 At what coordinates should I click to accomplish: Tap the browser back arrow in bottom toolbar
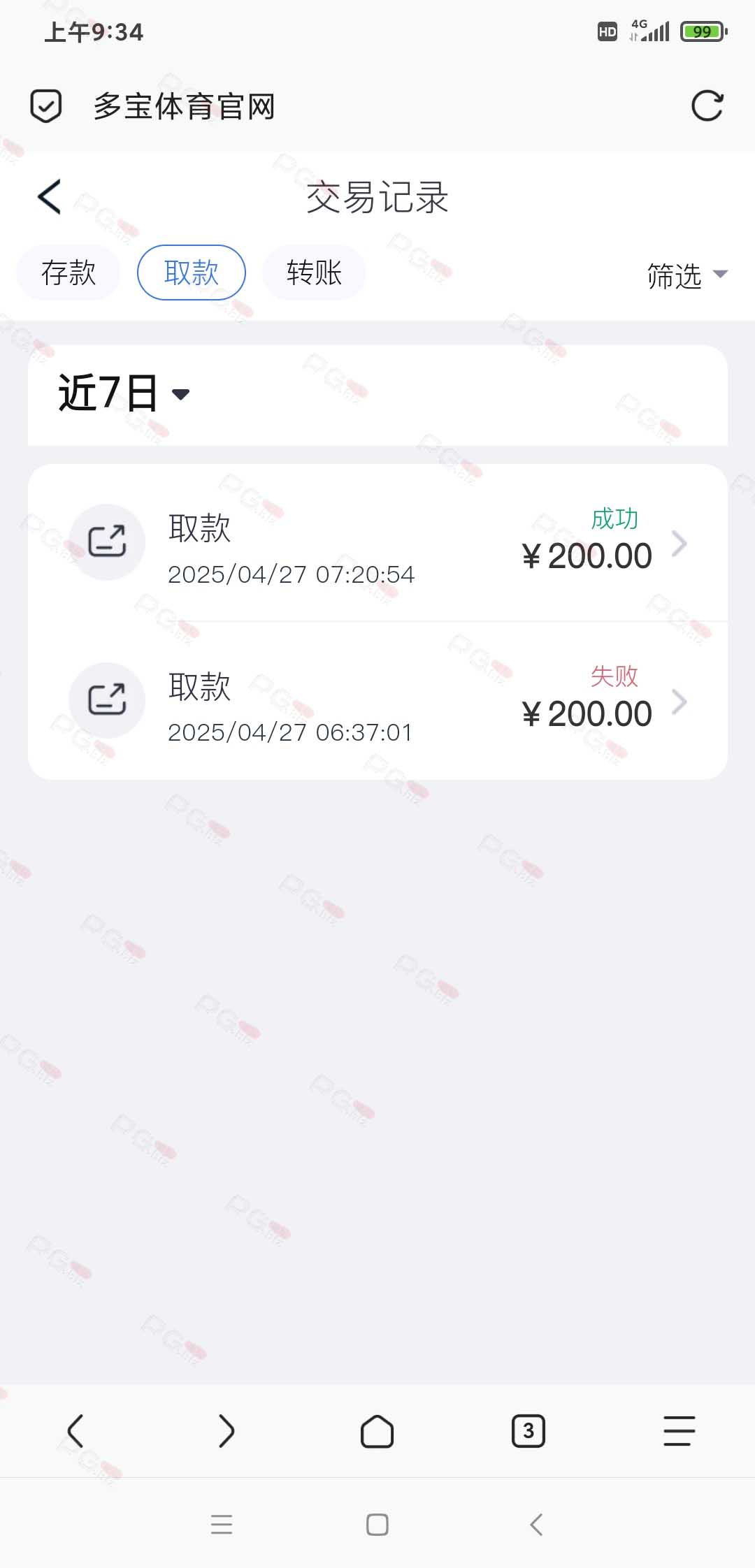(x=75, y=1430)
